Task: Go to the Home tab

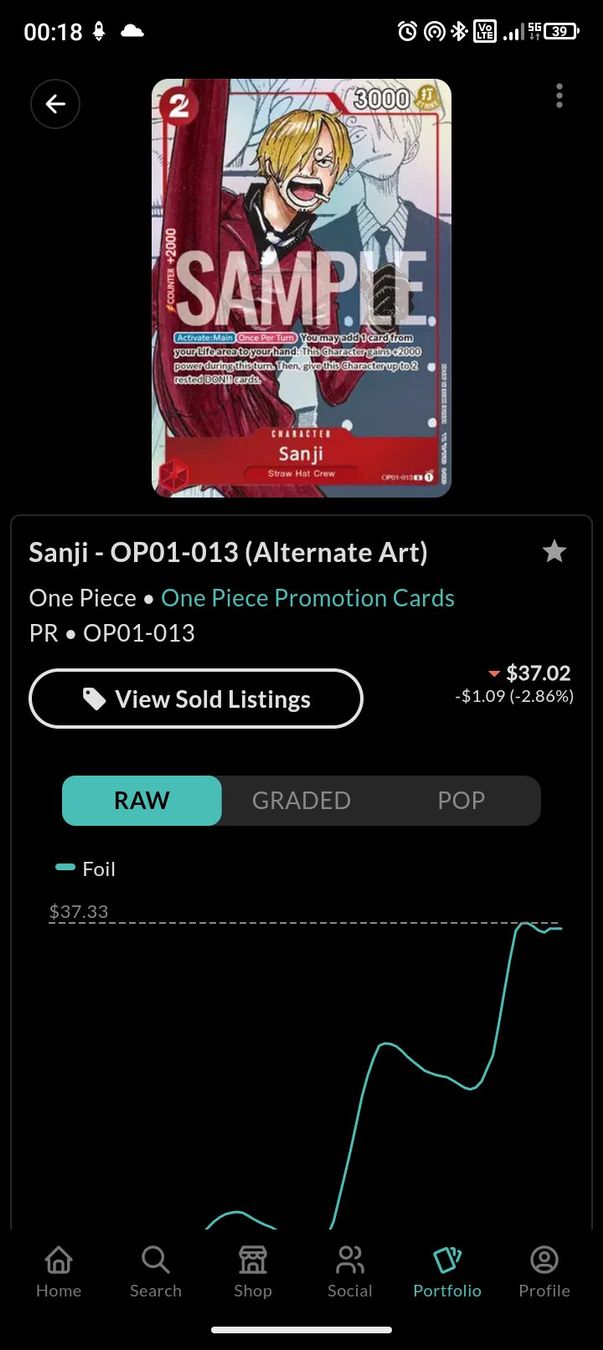Action: [x=59, y=1272]
